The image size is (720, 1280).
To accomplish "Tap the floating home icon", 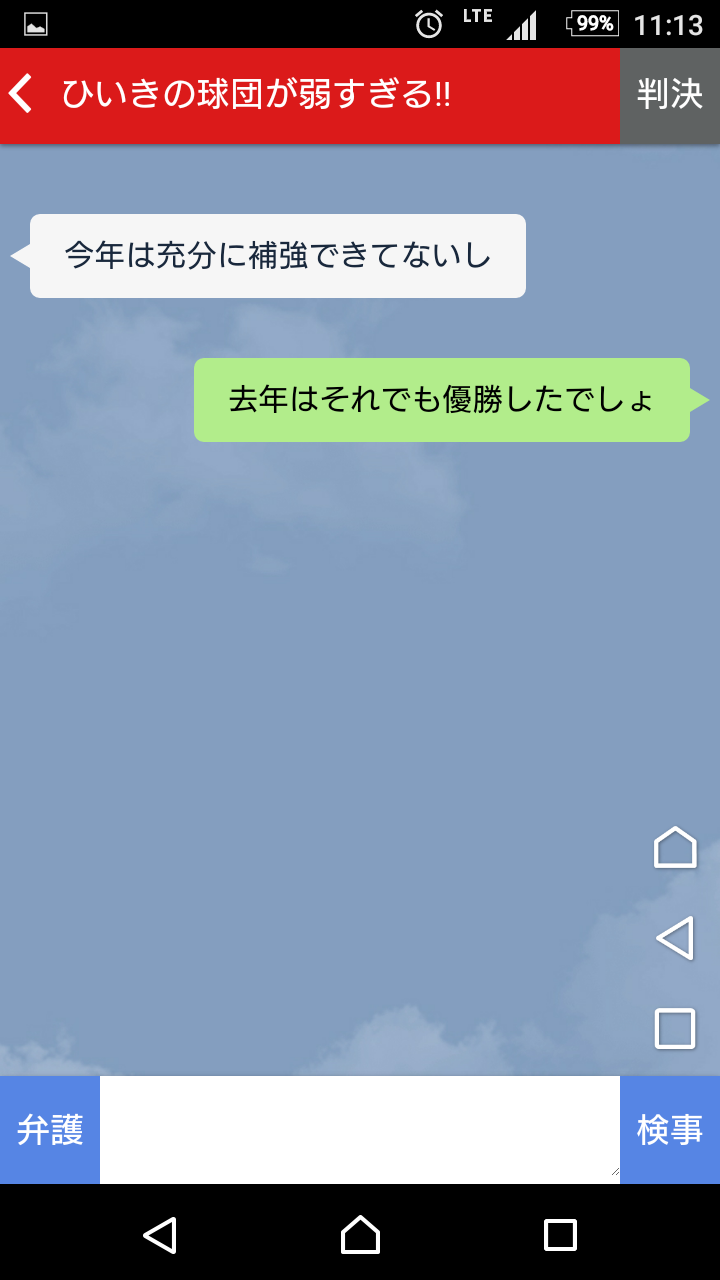I will click(675, 848).
